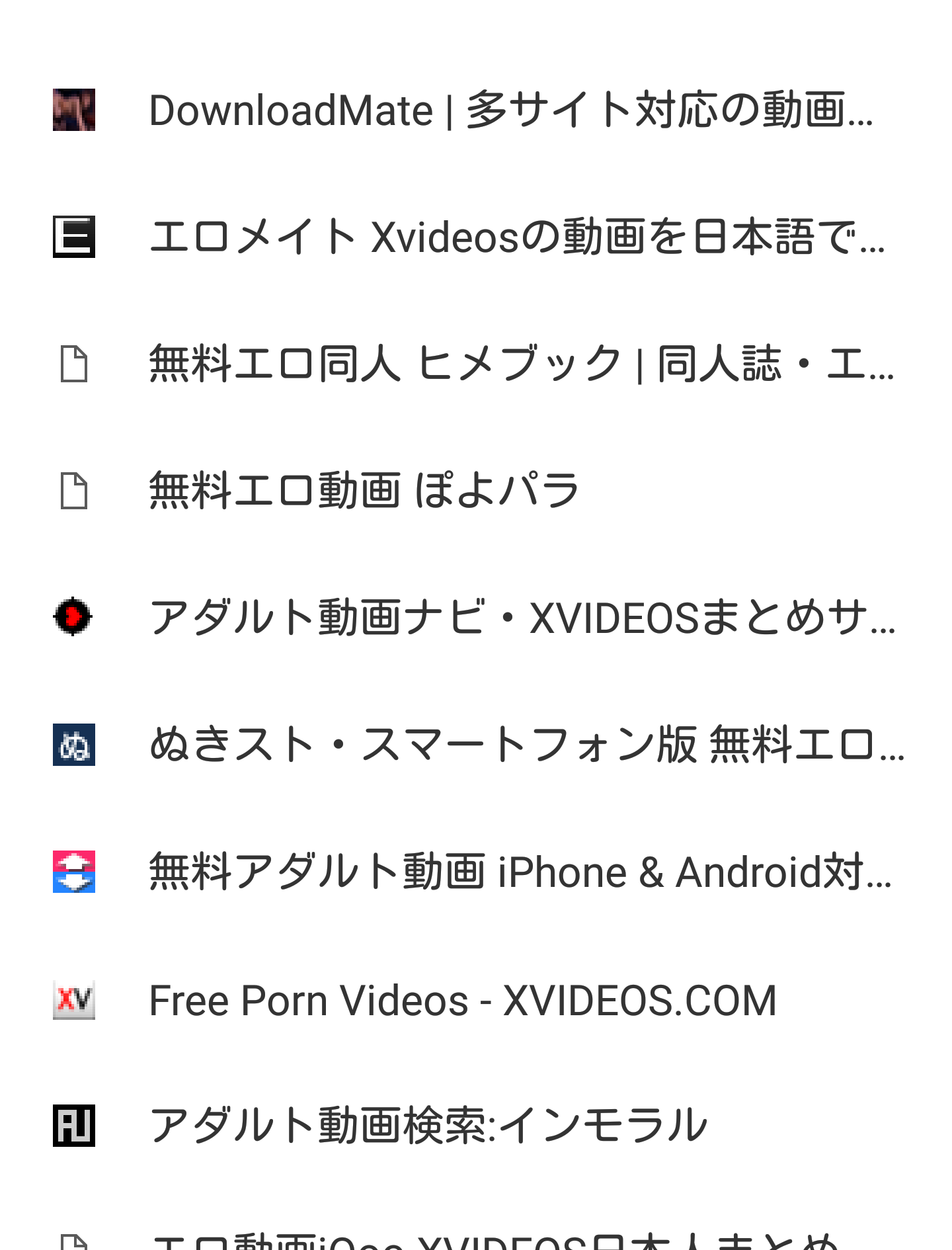Click the DownloadMate favicon thumbnail

click(x=75, y=111)
